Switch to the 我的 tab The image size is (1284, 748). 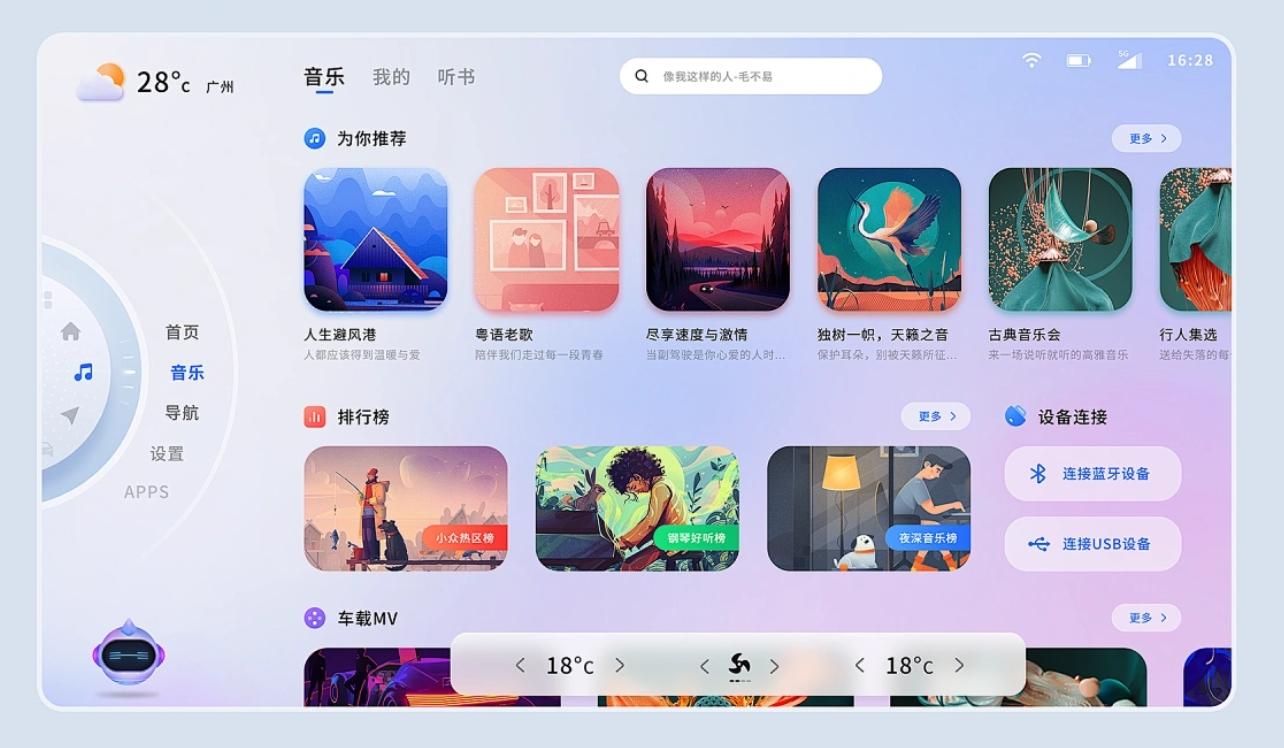391,77
